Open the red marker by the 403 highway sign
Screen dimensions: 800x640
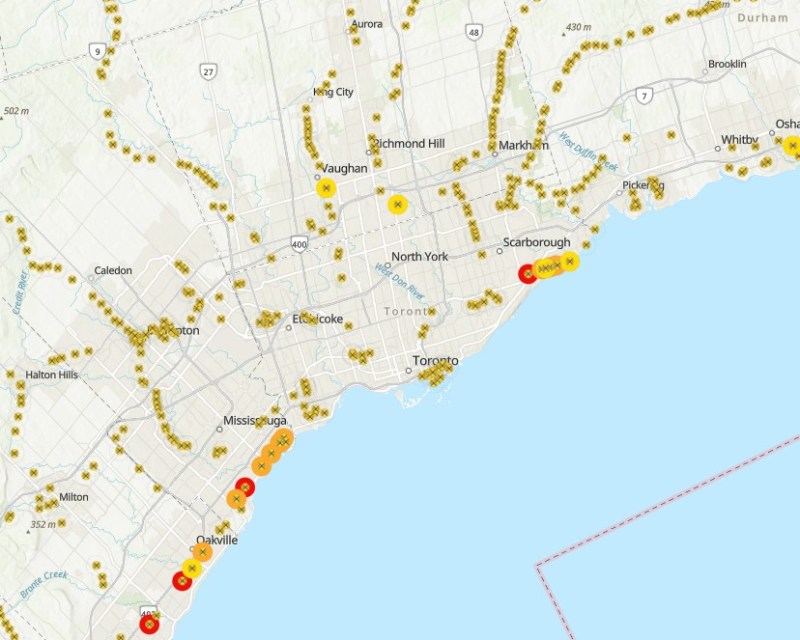pyautogui.click(x=149, y=625)
